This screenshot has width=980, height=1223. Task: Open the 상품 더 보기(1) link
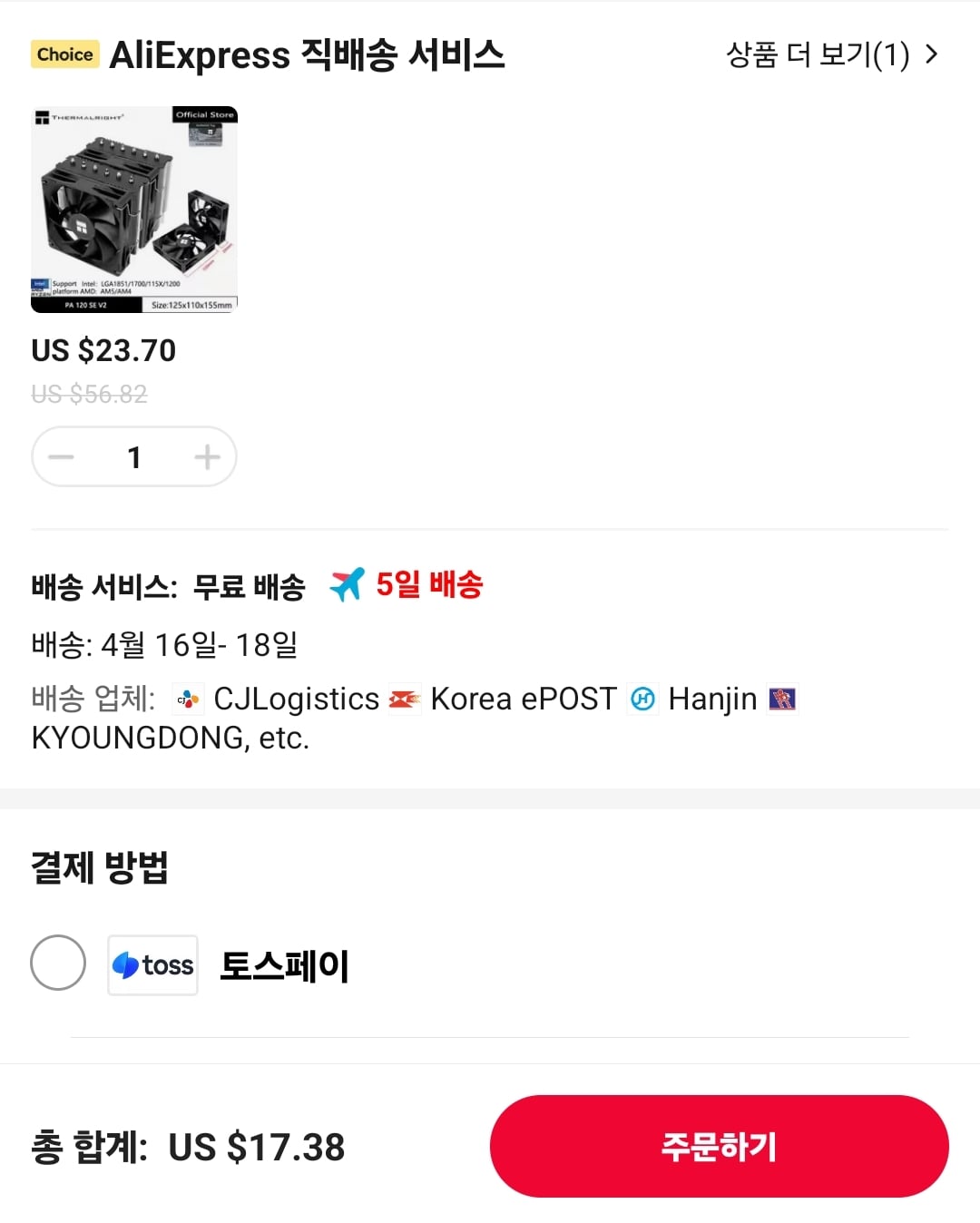815,54
